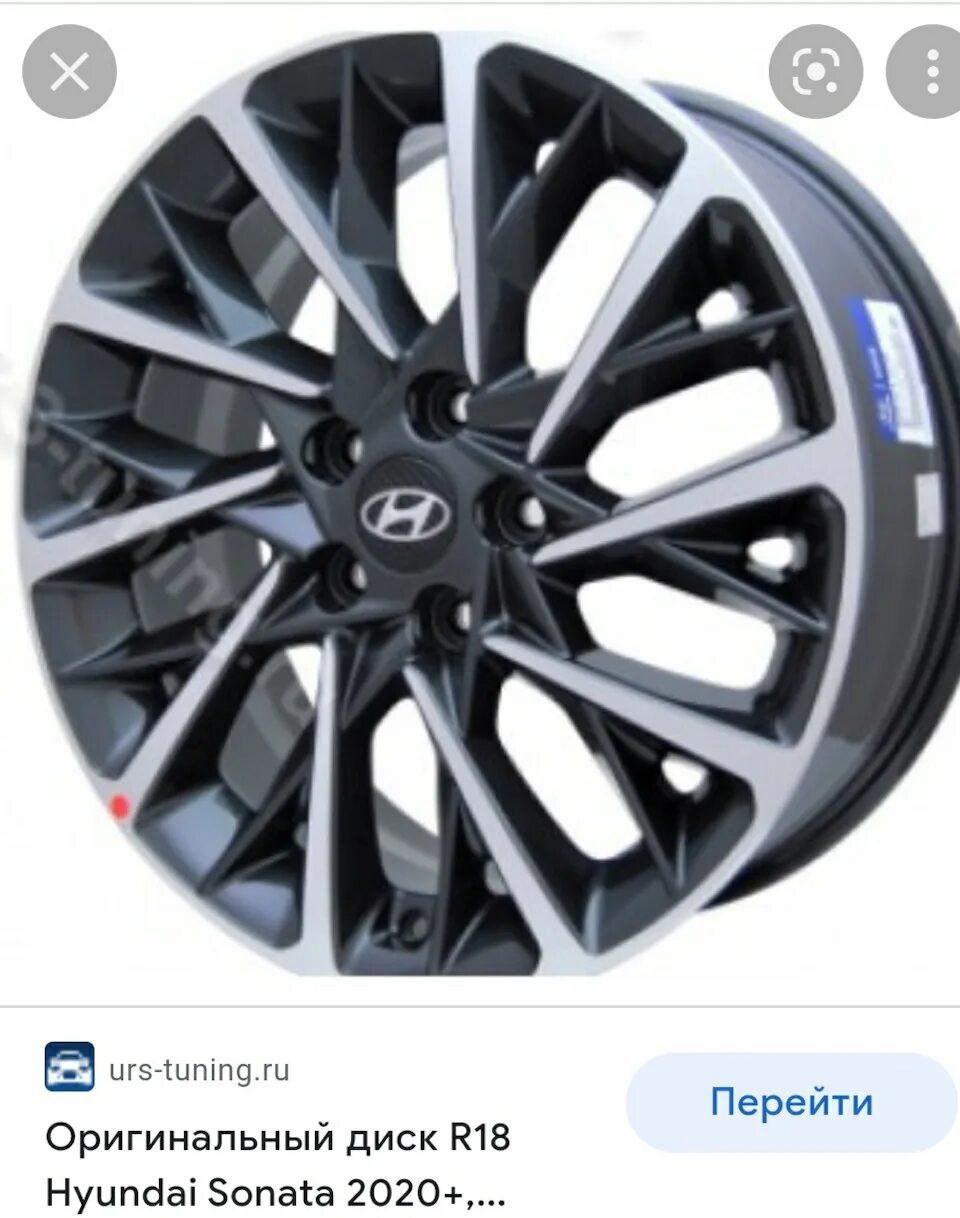Open the overflow menu
The image size is (960, 1218).
click(x=931, y=72)
